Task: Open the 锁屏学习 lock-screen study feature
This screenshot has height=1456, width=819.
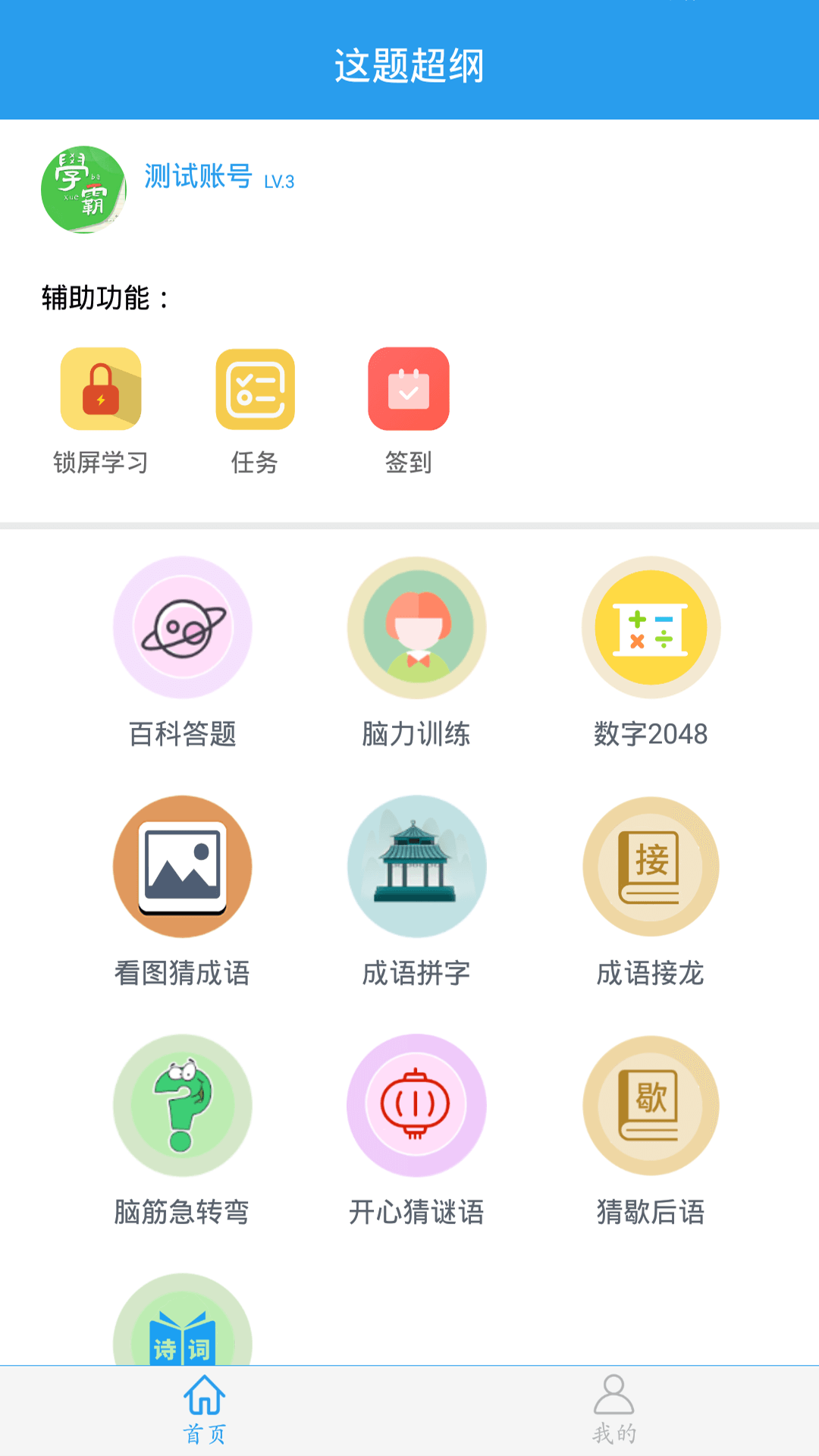Action: [x=101, y=391]
